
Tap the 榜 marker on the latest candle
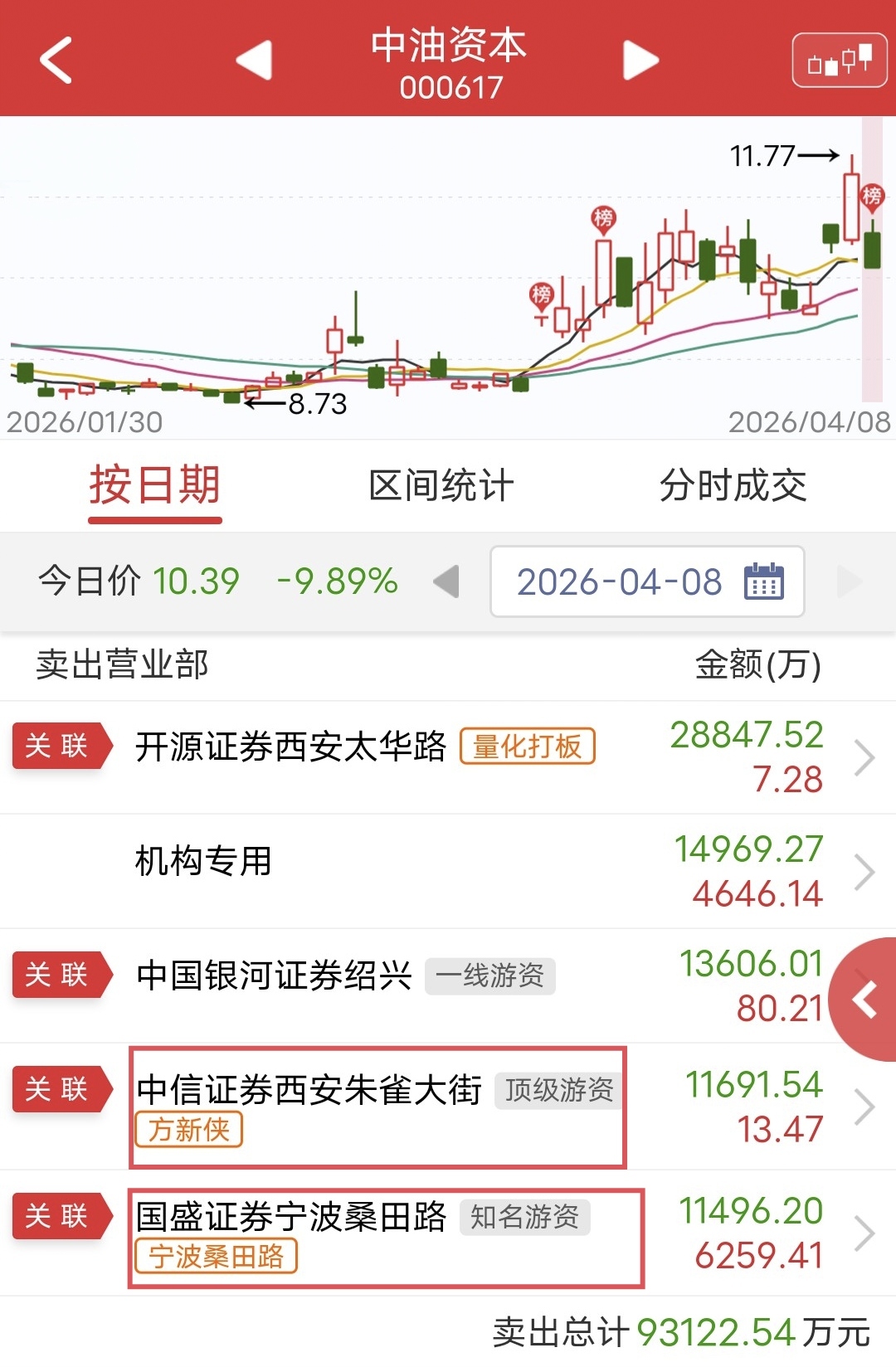click(872, 197)
